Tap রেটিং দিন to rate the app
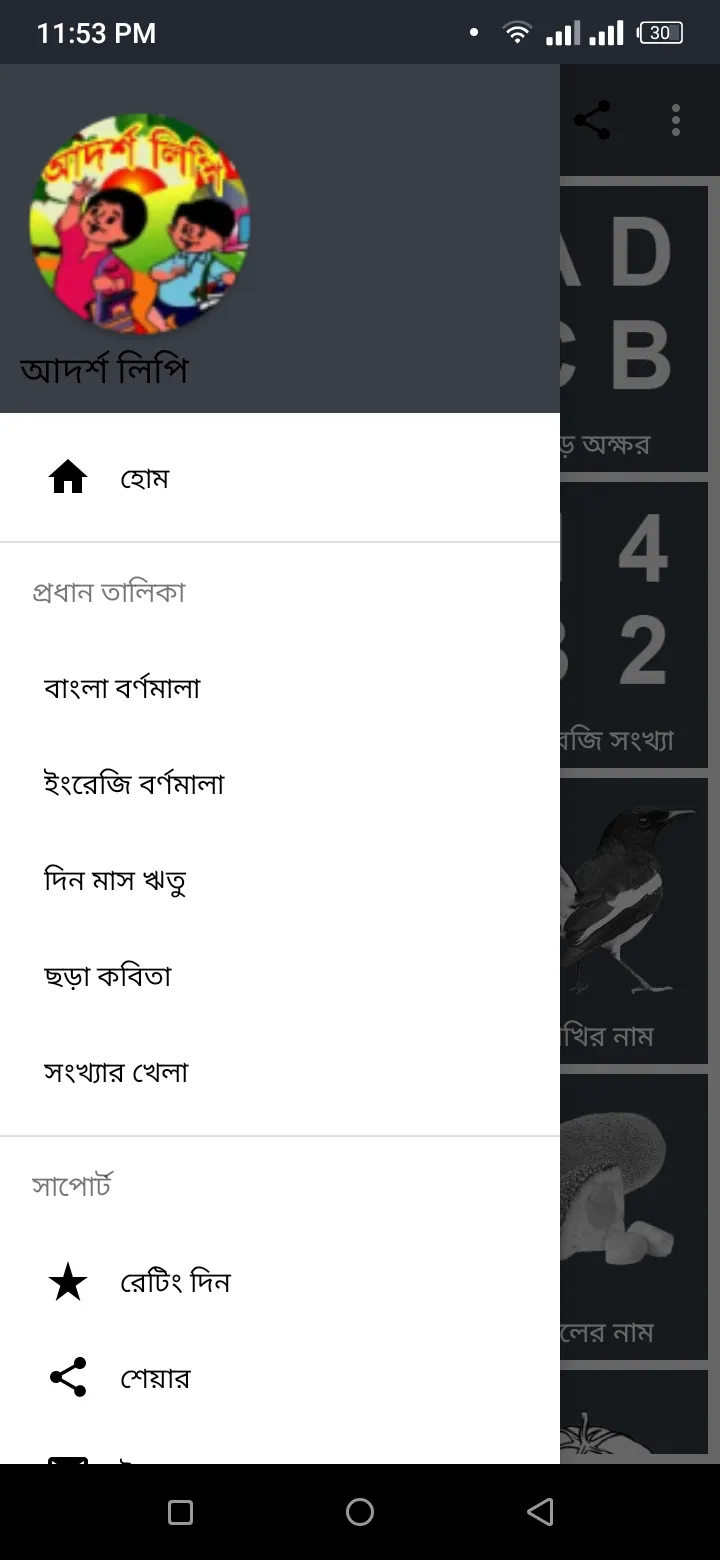Screen dimensions: 720x1560 175,1282
